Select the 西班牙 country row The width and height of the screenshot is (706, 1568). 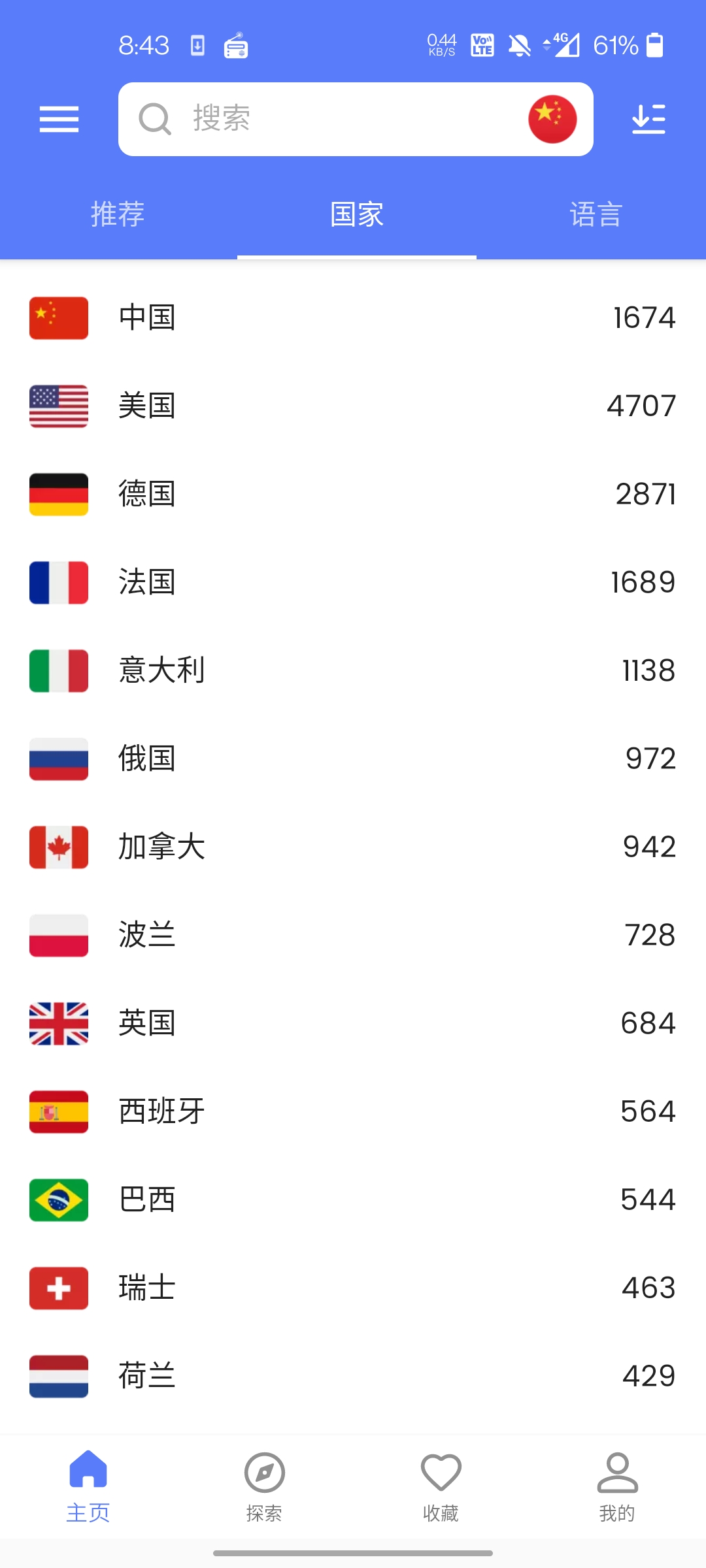[353, 1111]
